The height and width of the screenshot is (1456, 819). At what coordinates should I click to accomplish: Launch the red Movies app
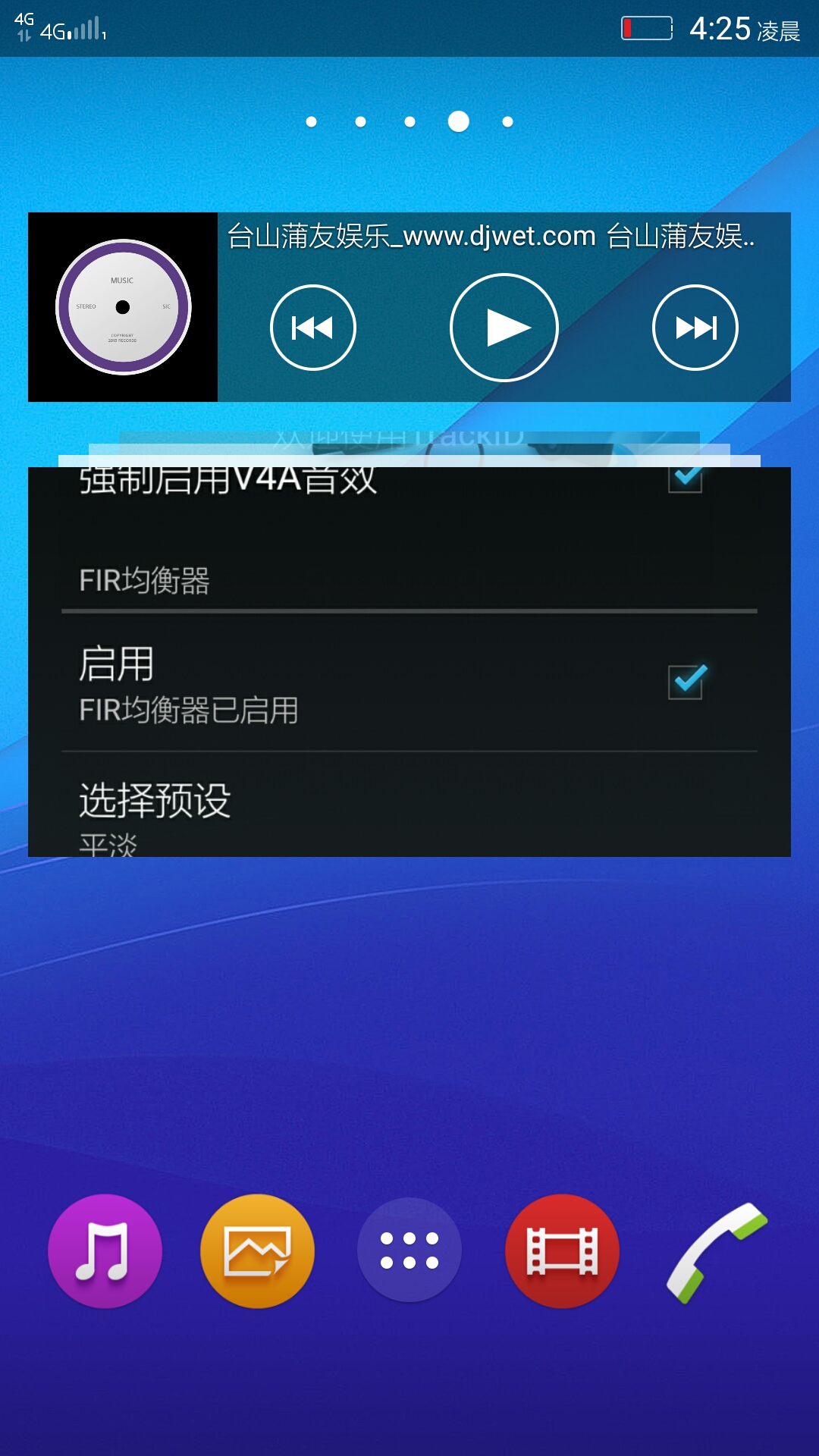pyautogui.click(x=562, y=1251)
